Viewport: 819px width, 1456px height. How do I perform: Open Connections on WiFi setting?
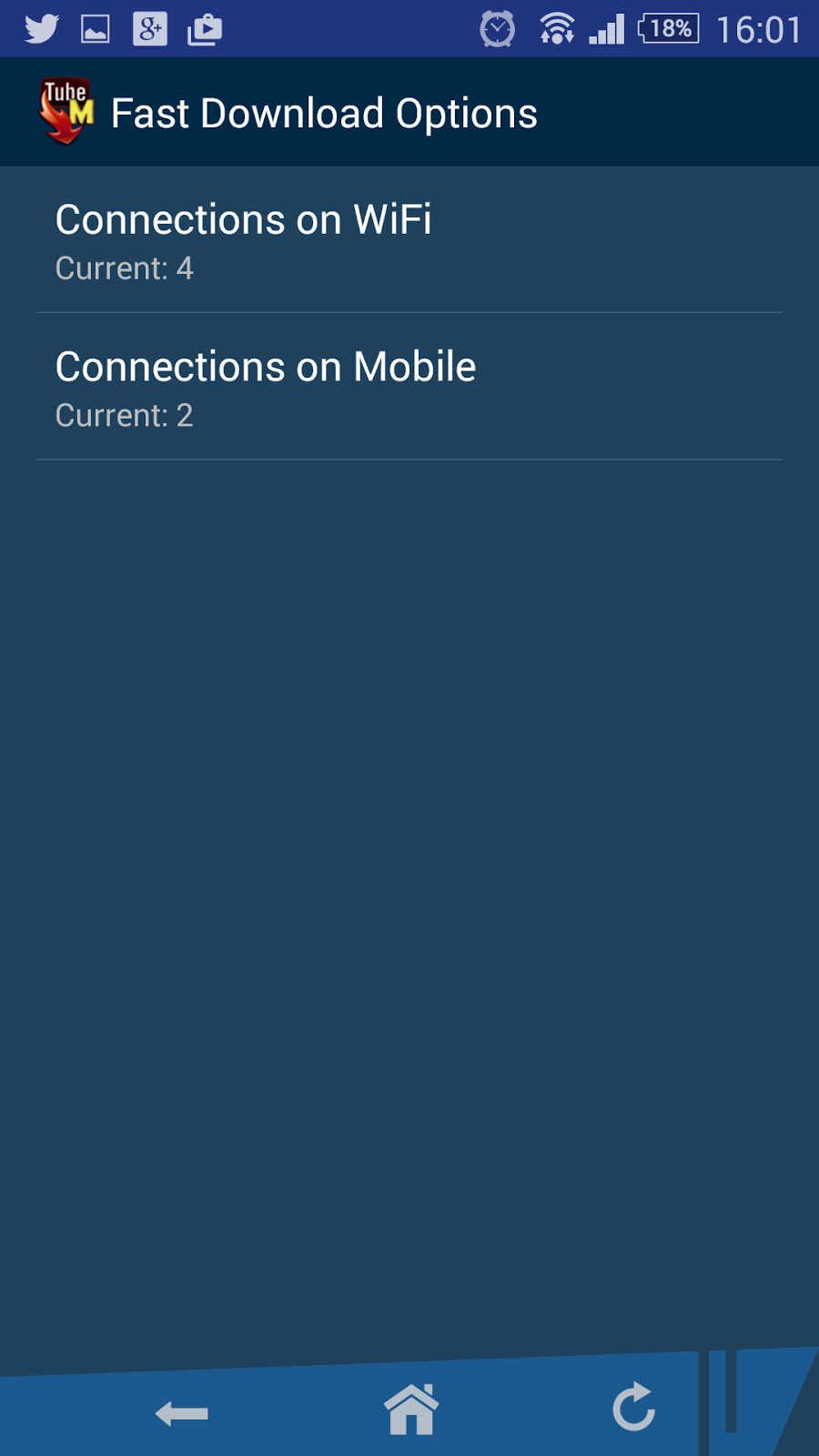point(409,241)
